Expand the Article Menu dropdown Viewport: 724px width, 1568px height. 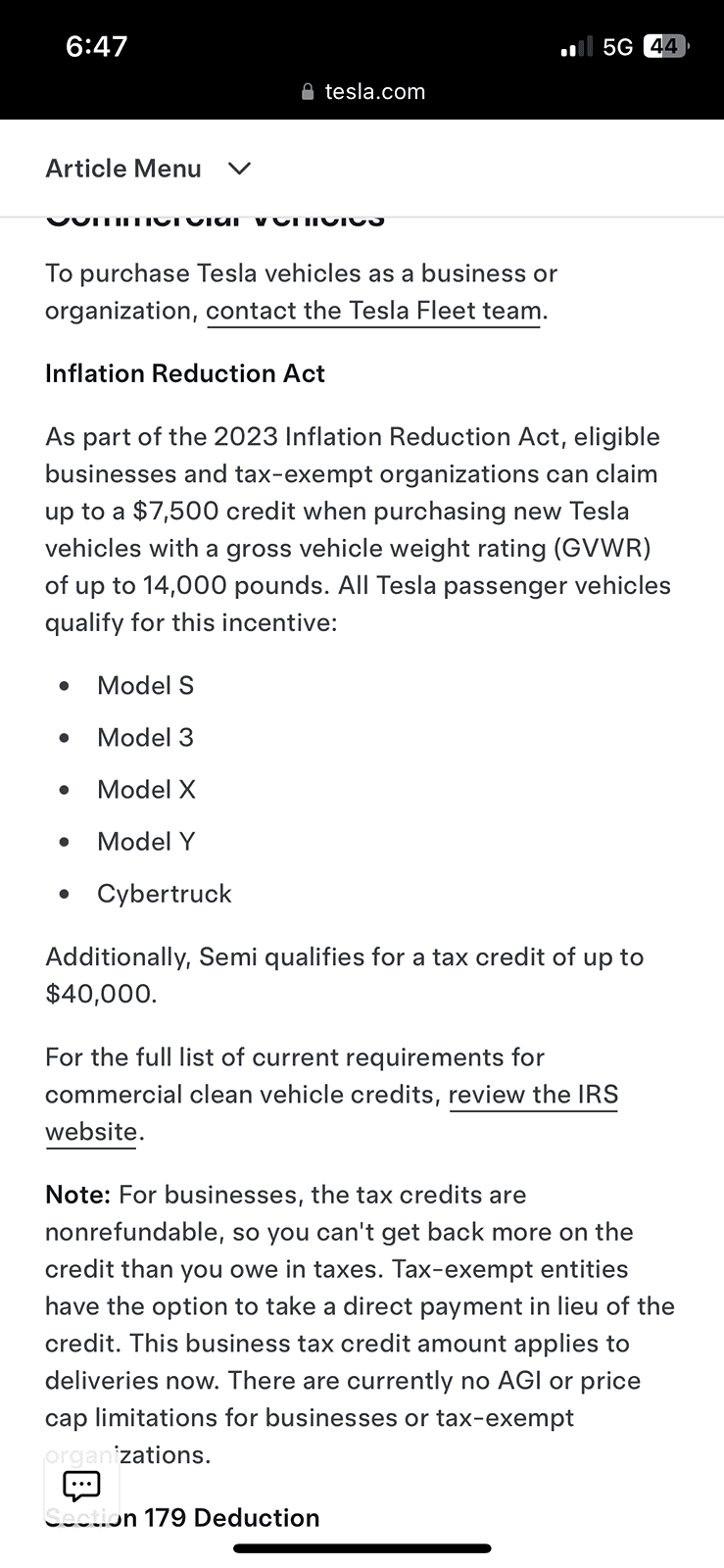tap(149, 169)
